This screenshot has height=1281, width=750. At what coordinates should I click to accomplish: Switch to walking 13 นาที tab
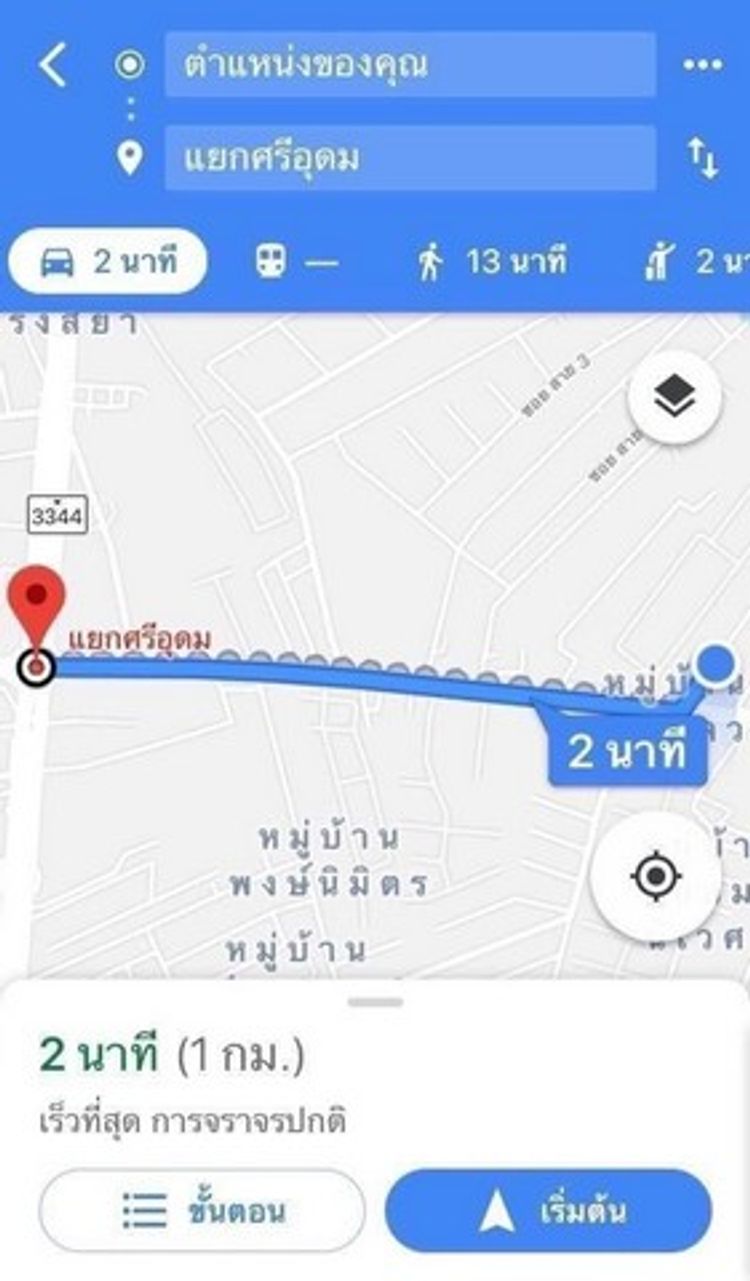(491, 263)
